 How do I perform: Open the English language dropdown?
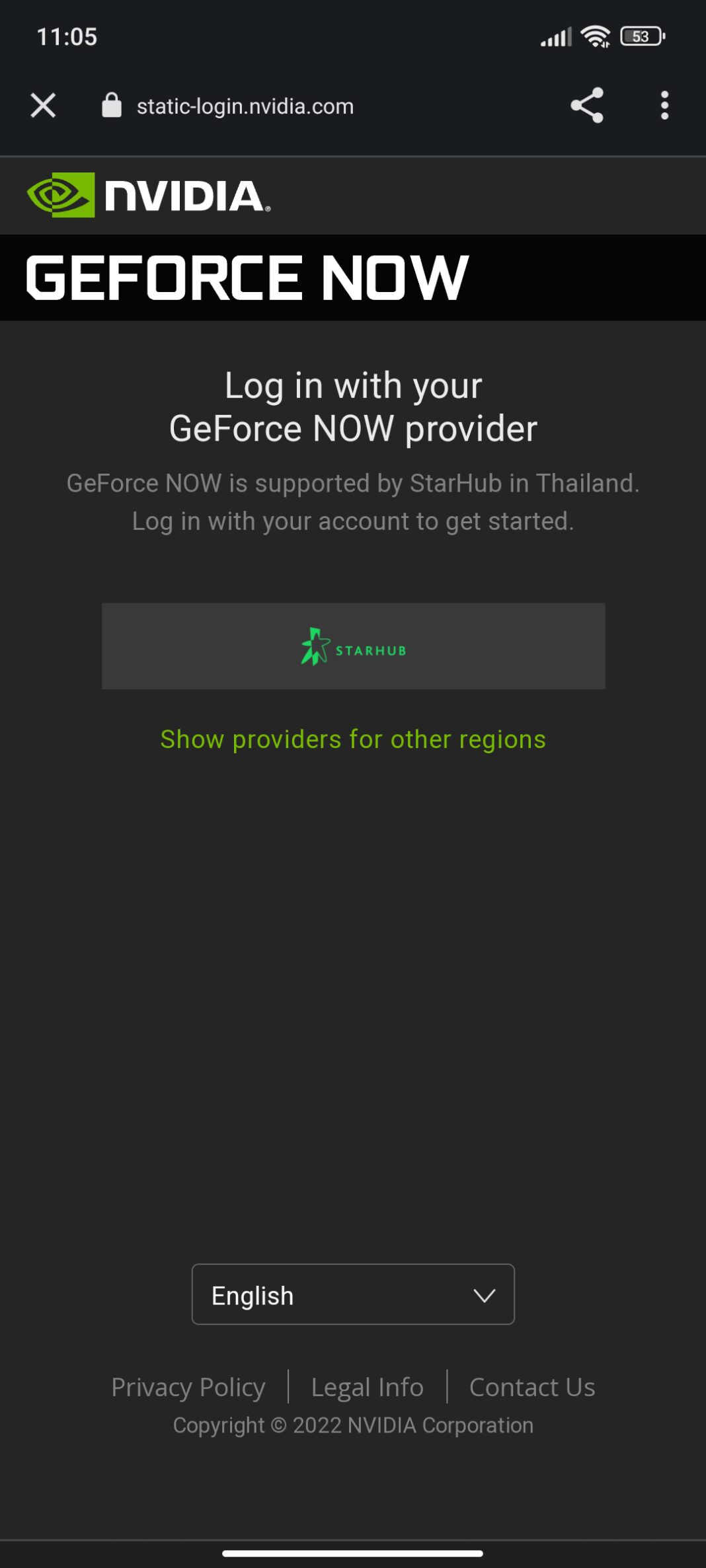[x=353, y=1295]
